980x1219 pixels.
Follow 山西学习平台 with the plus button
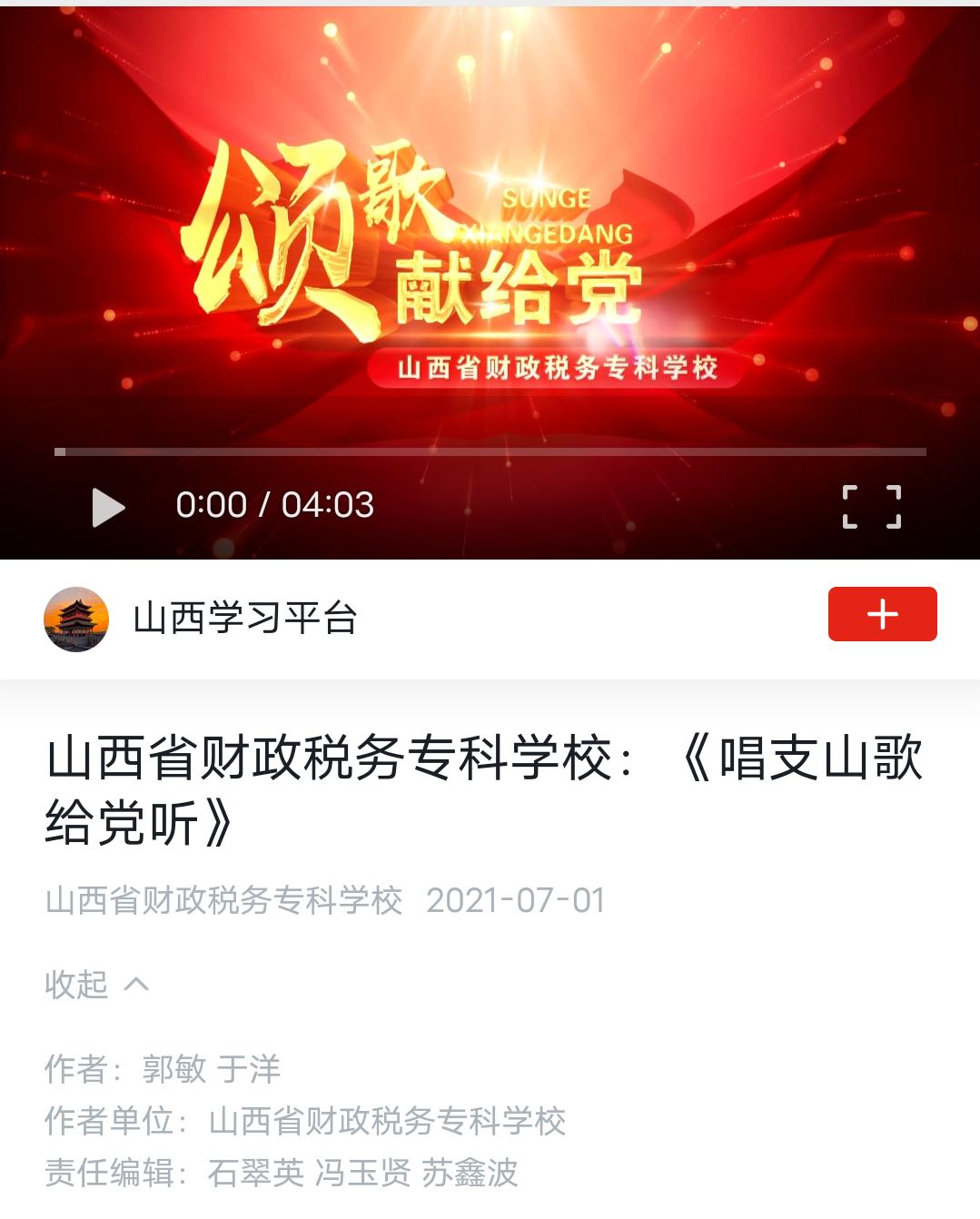882,614
